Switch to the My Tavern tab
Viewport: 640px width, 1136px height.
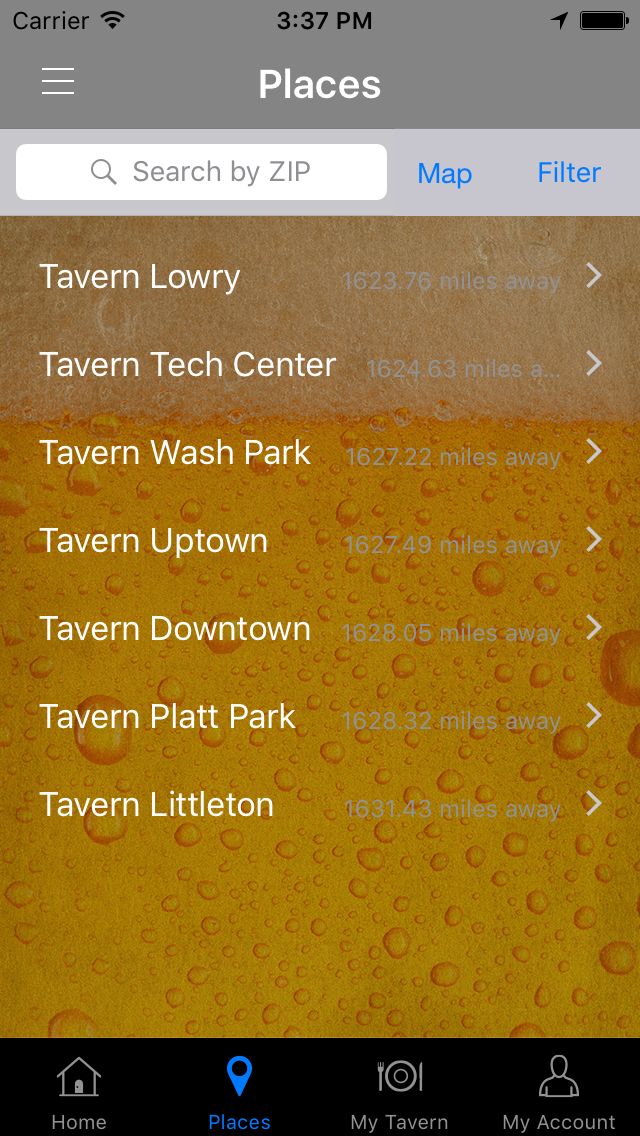click(399, 1092)
